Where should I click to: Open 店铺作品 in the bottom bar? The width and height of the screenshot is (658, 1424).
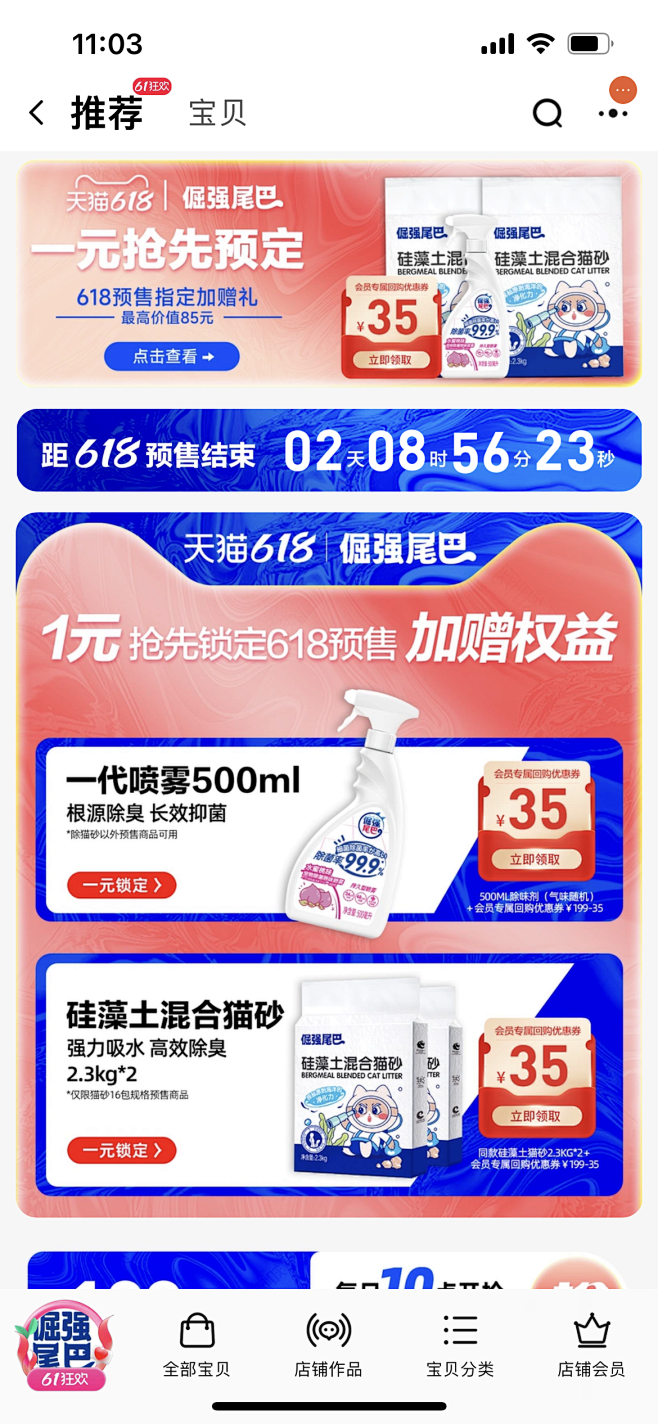pyautogui.click(x=328, y=1345)
